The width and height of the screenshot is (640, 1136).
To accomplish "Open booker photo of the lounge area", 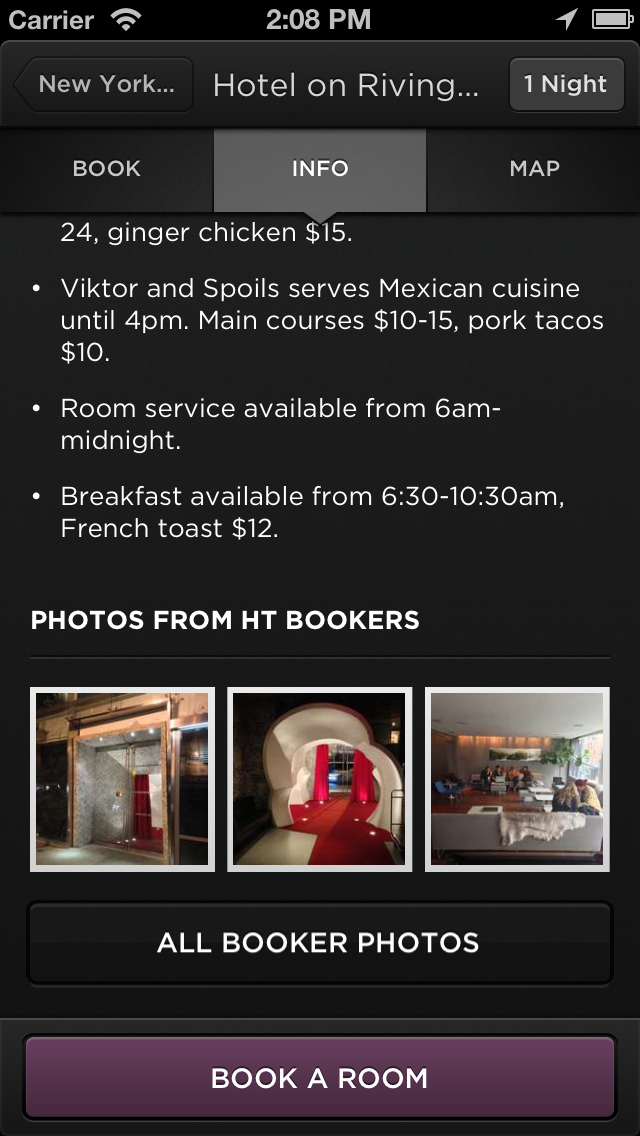I will (517, 779).
